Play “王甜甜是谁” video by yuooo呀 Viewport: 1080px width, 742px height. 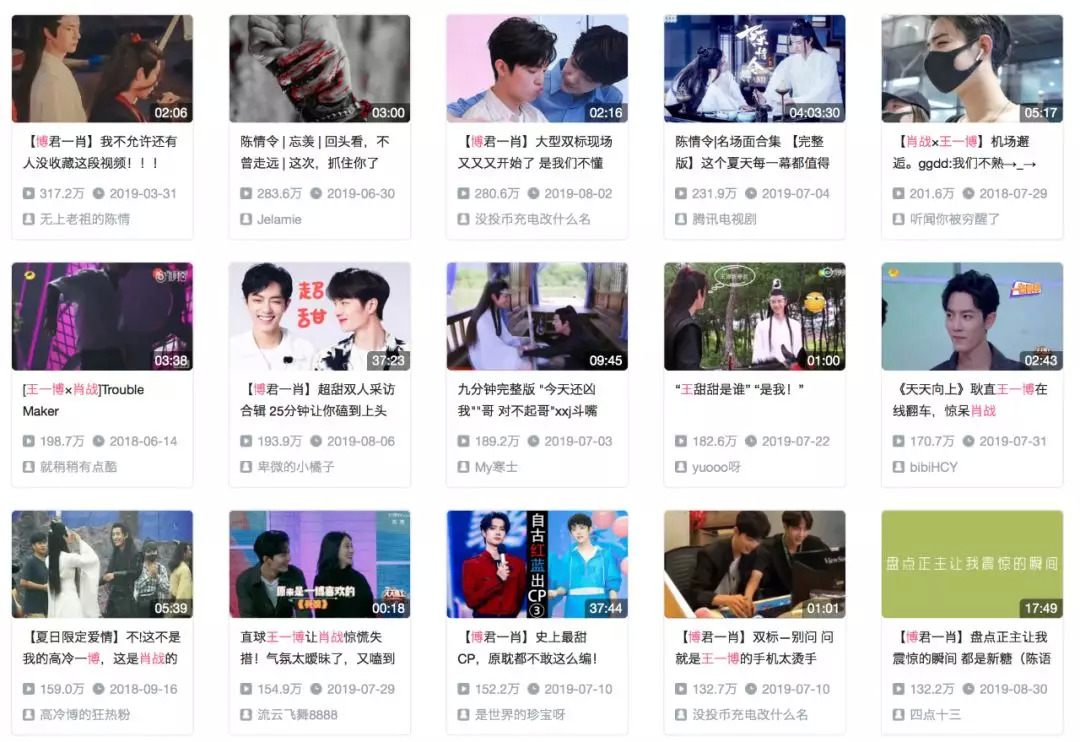pos(754,317)
